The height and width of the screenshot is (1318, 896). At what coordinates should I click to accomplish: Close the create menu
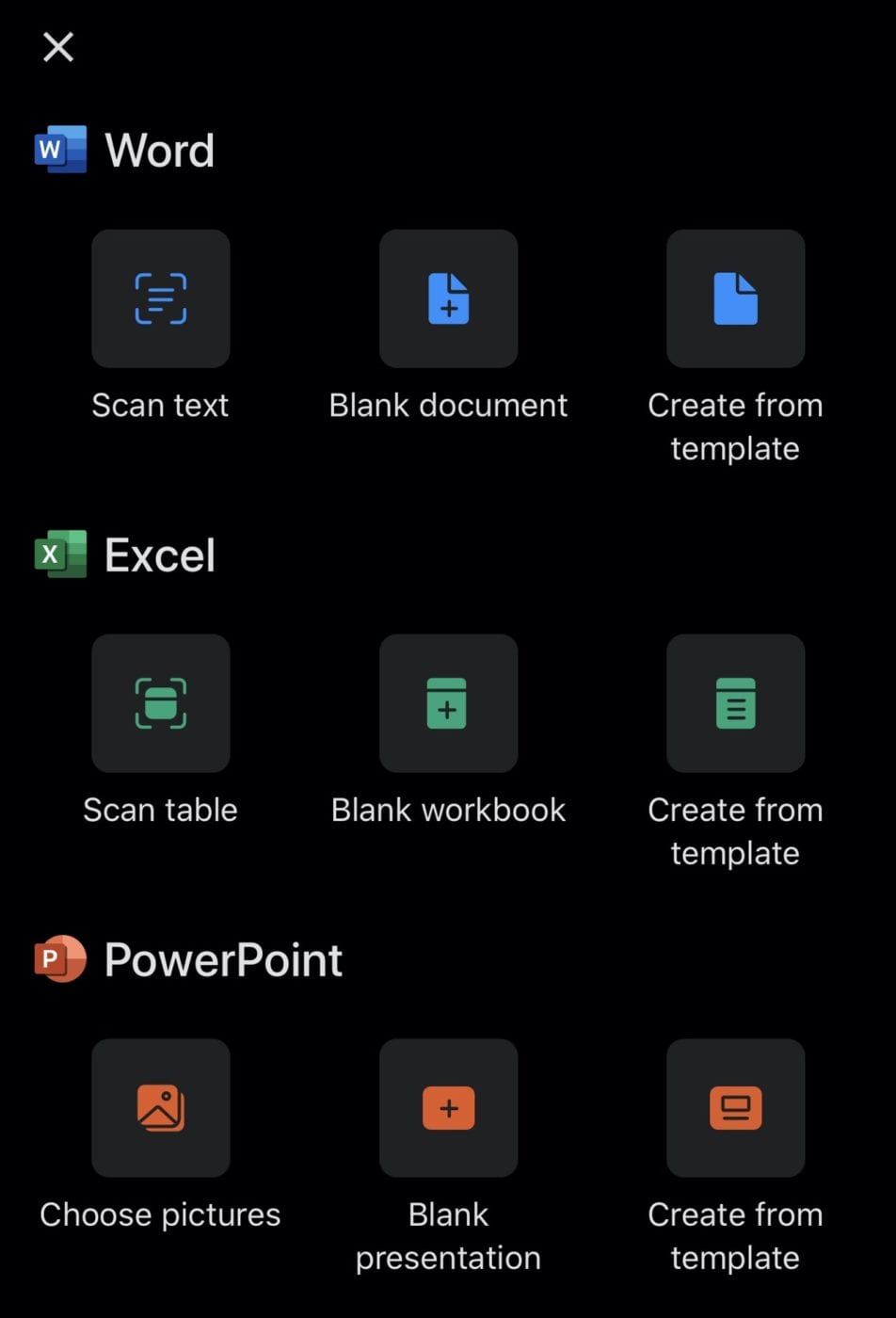[x=58, y=46]
